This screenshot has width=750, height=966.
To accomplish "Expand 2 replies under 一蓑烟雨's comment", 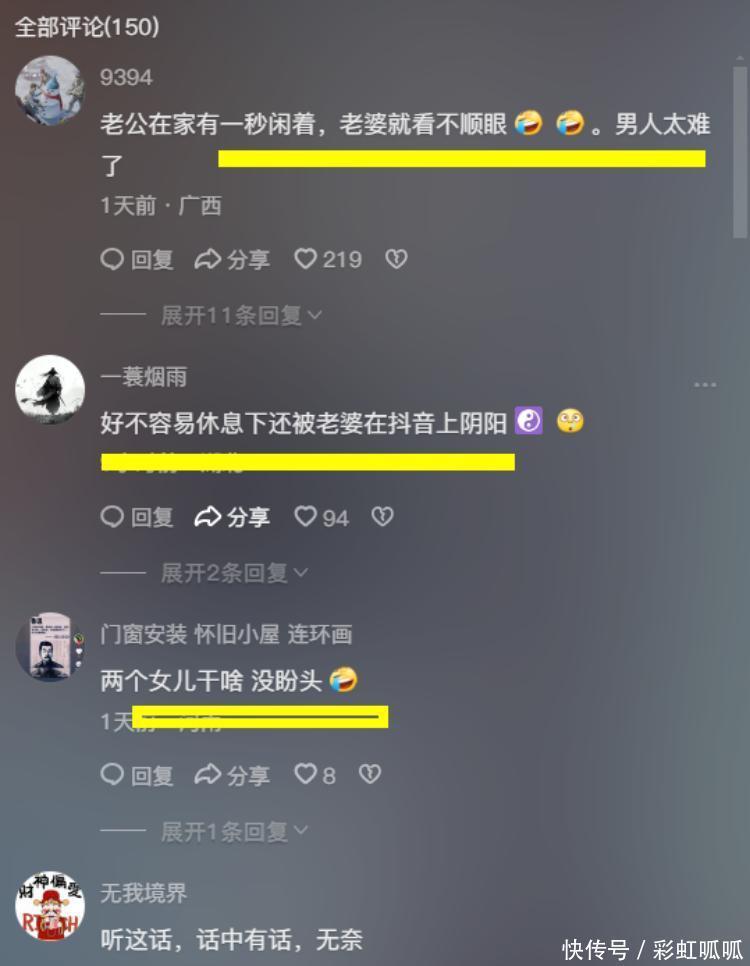I will click(x=234, y=573).
